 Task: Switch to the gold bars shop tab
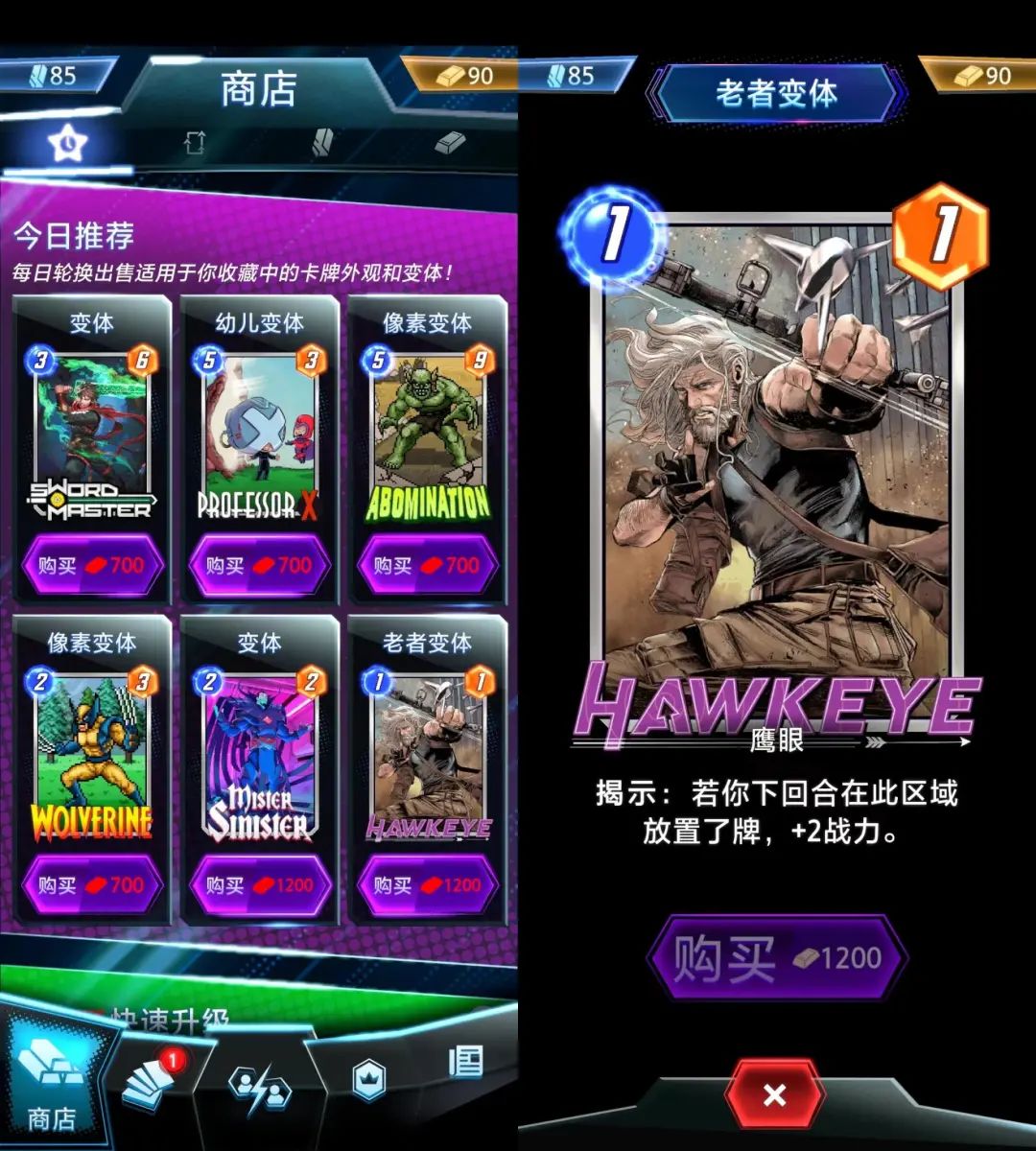(x=450, y=144)
